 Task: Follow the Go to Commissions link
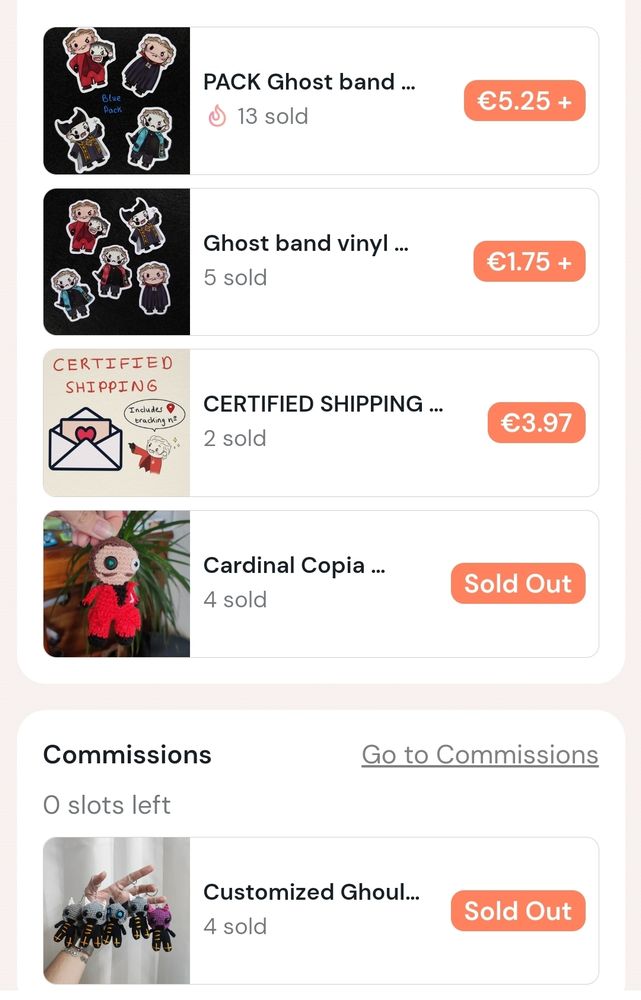pyautogui.click(x=480, y=755)
